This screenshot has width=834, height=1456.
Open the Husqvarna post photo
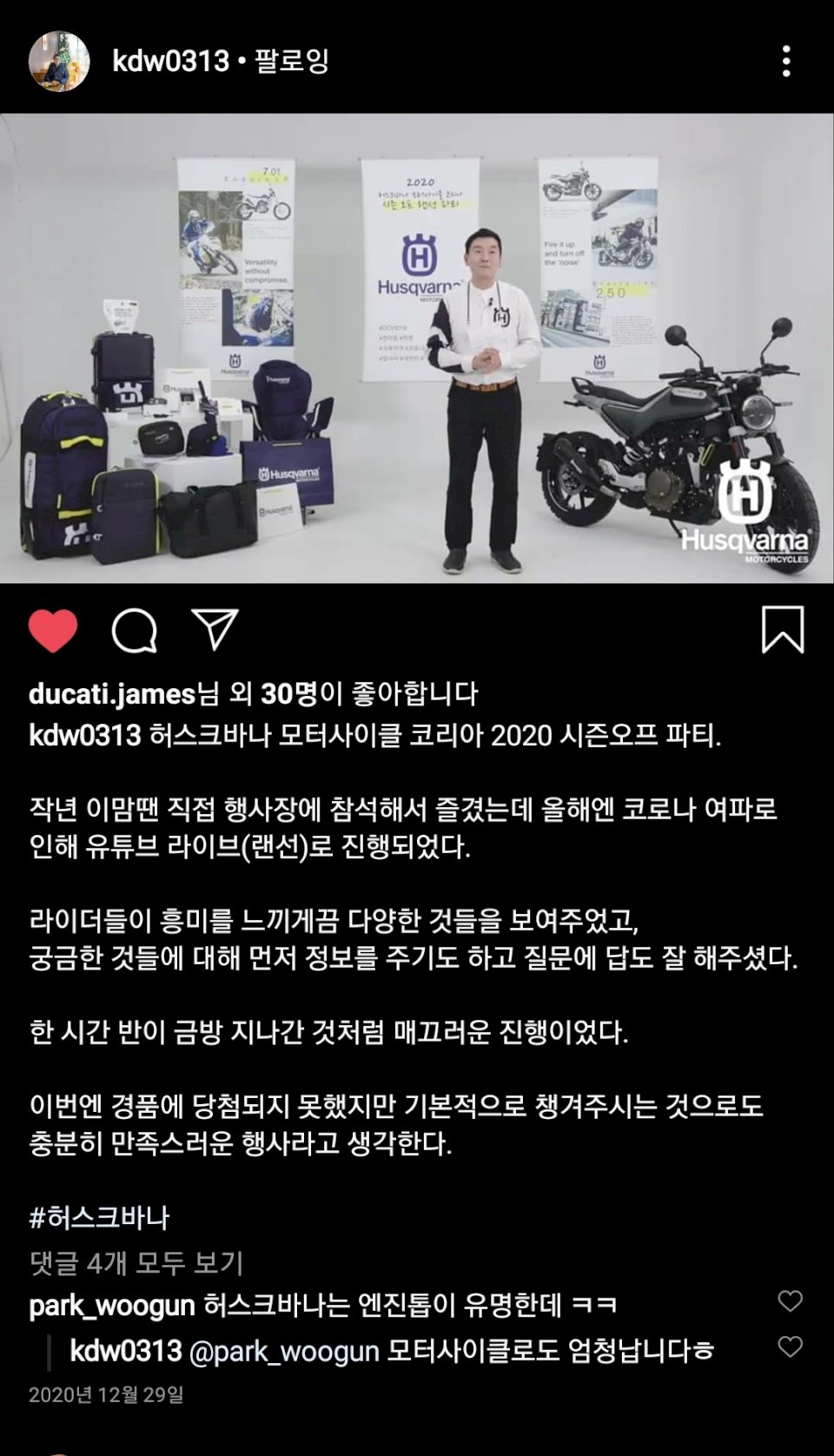(417, 347)
